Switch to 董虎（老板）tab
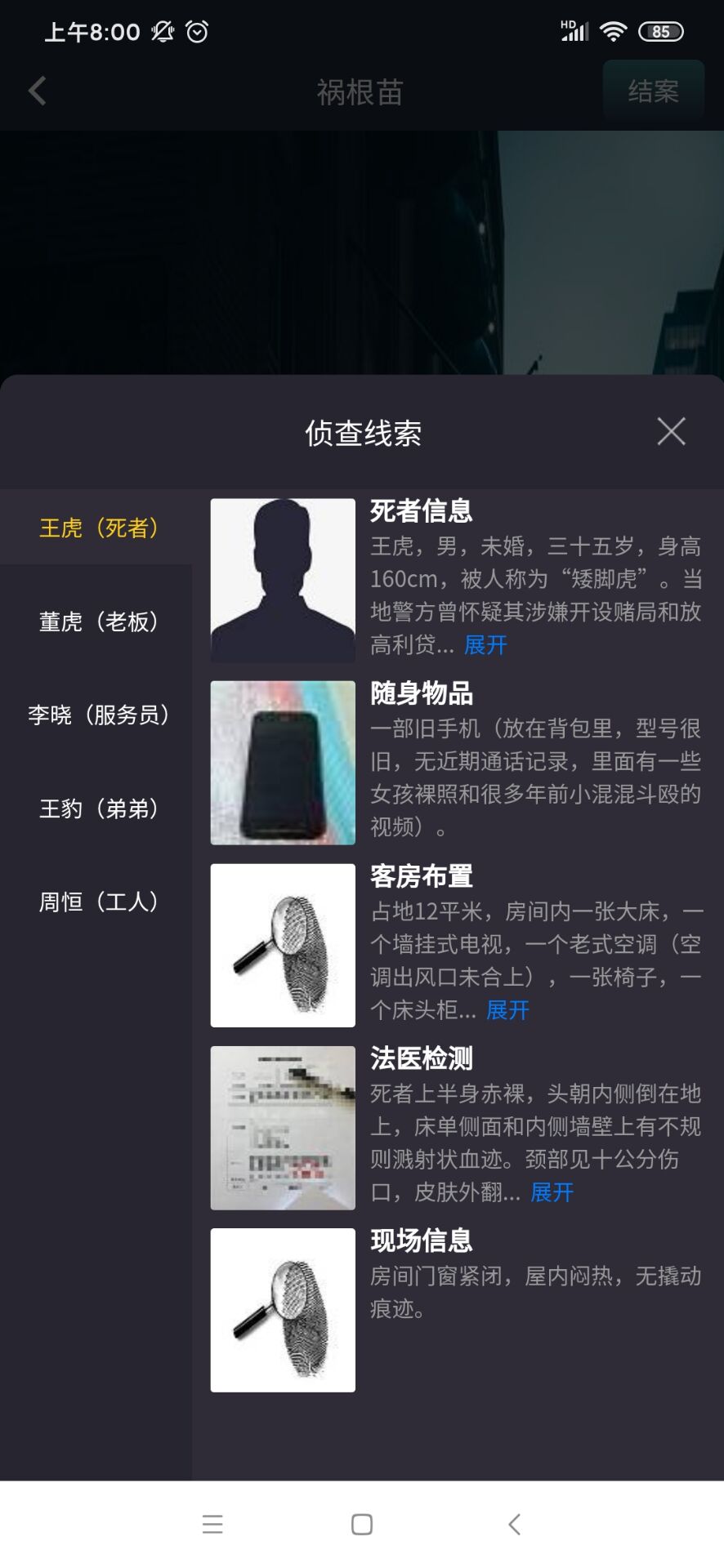 96,621
